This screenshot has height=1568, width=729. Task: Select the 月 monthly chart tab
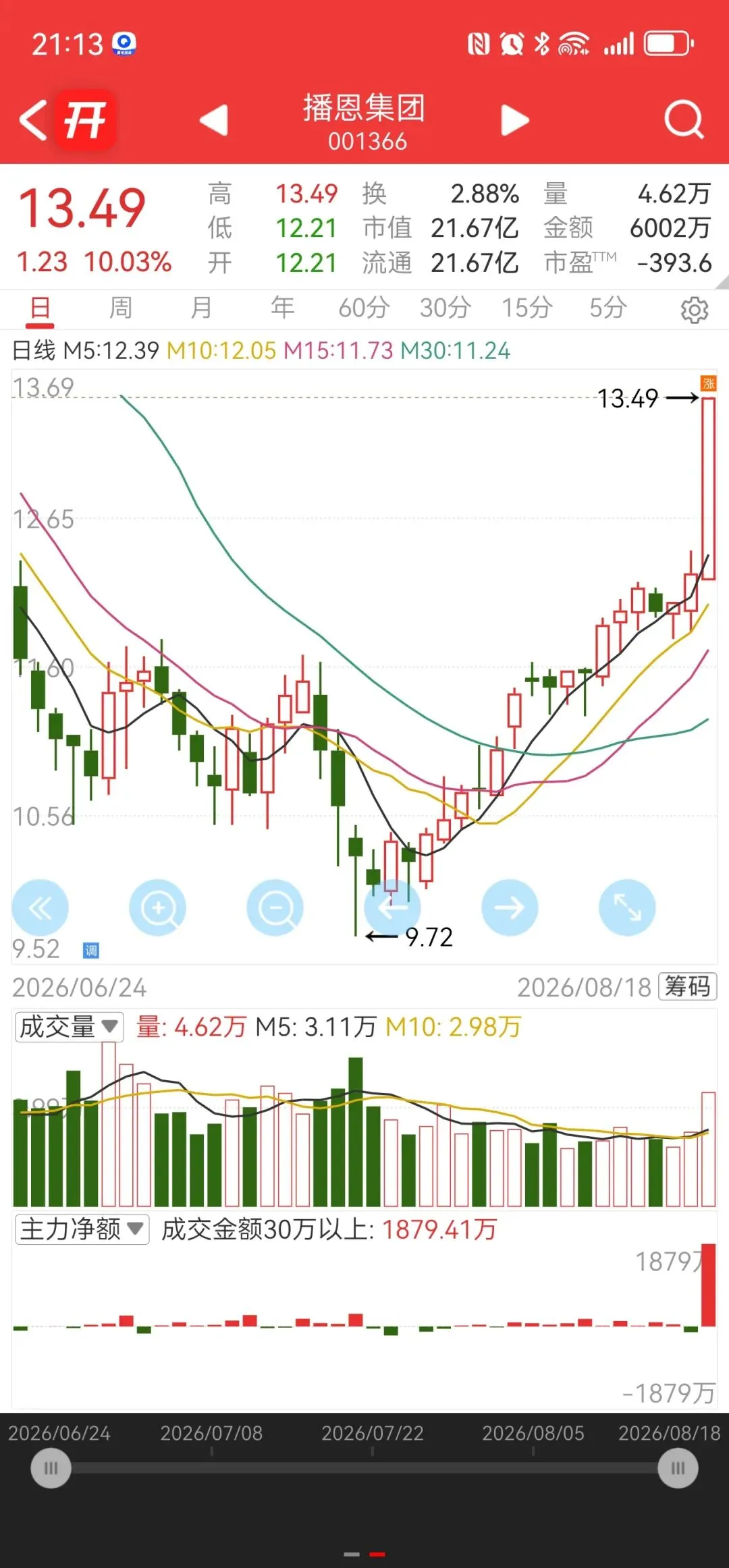pyautogui.click(x=201, y=308)
